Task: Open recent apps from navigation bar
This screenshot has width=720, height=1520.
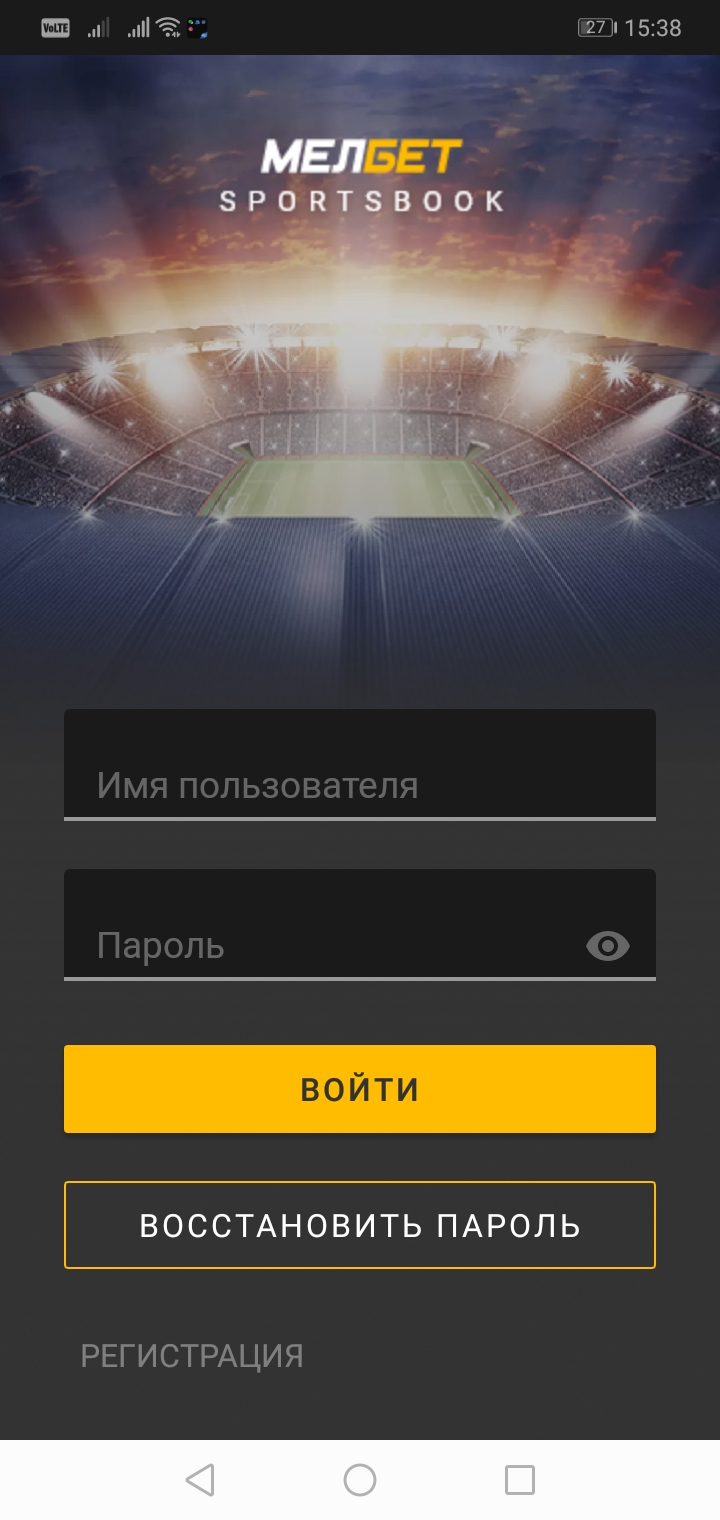Action: [520, 1480]
